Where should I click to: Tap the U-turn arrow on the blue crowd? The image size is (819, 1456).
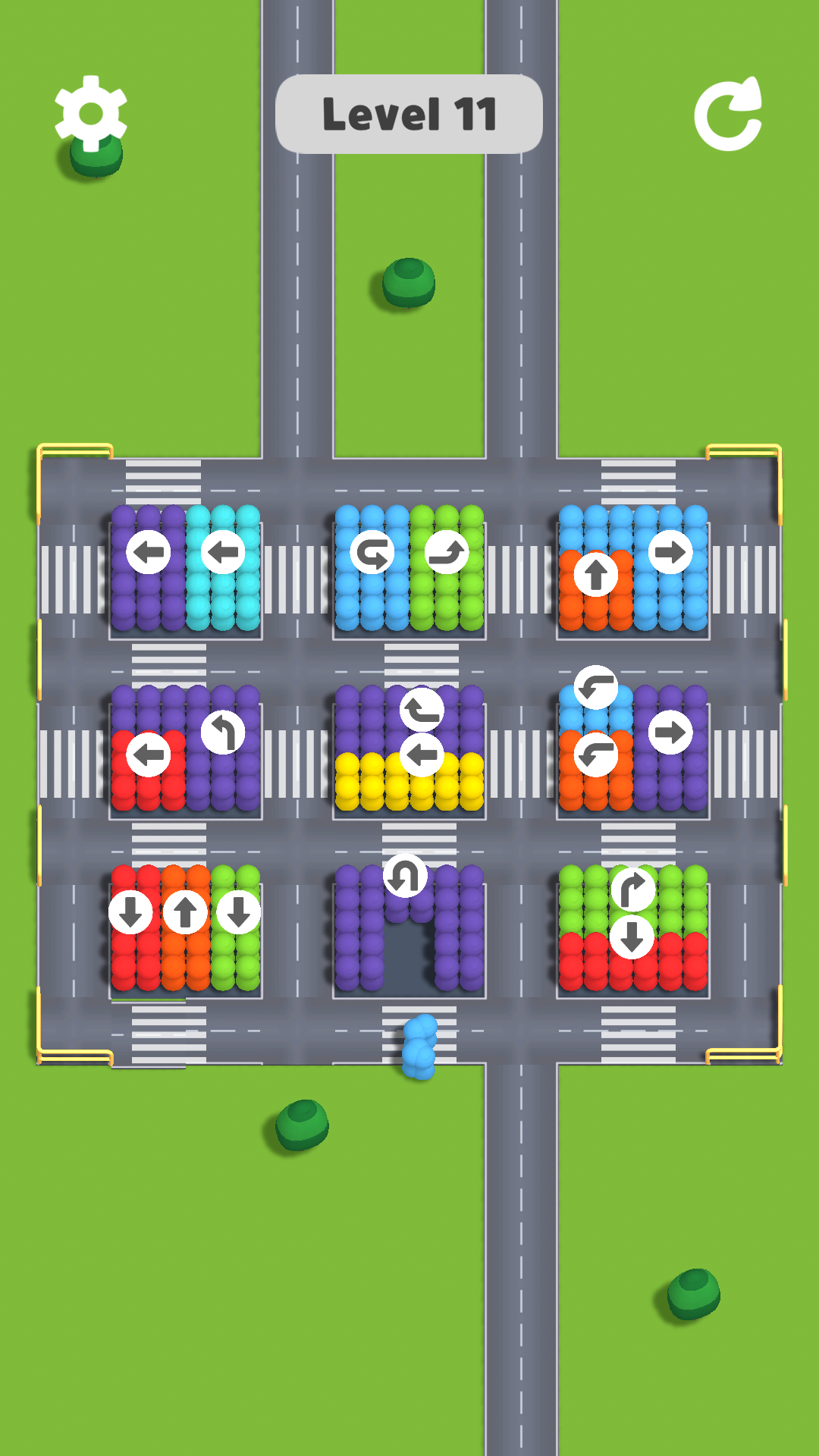click(x=374, y=553)
